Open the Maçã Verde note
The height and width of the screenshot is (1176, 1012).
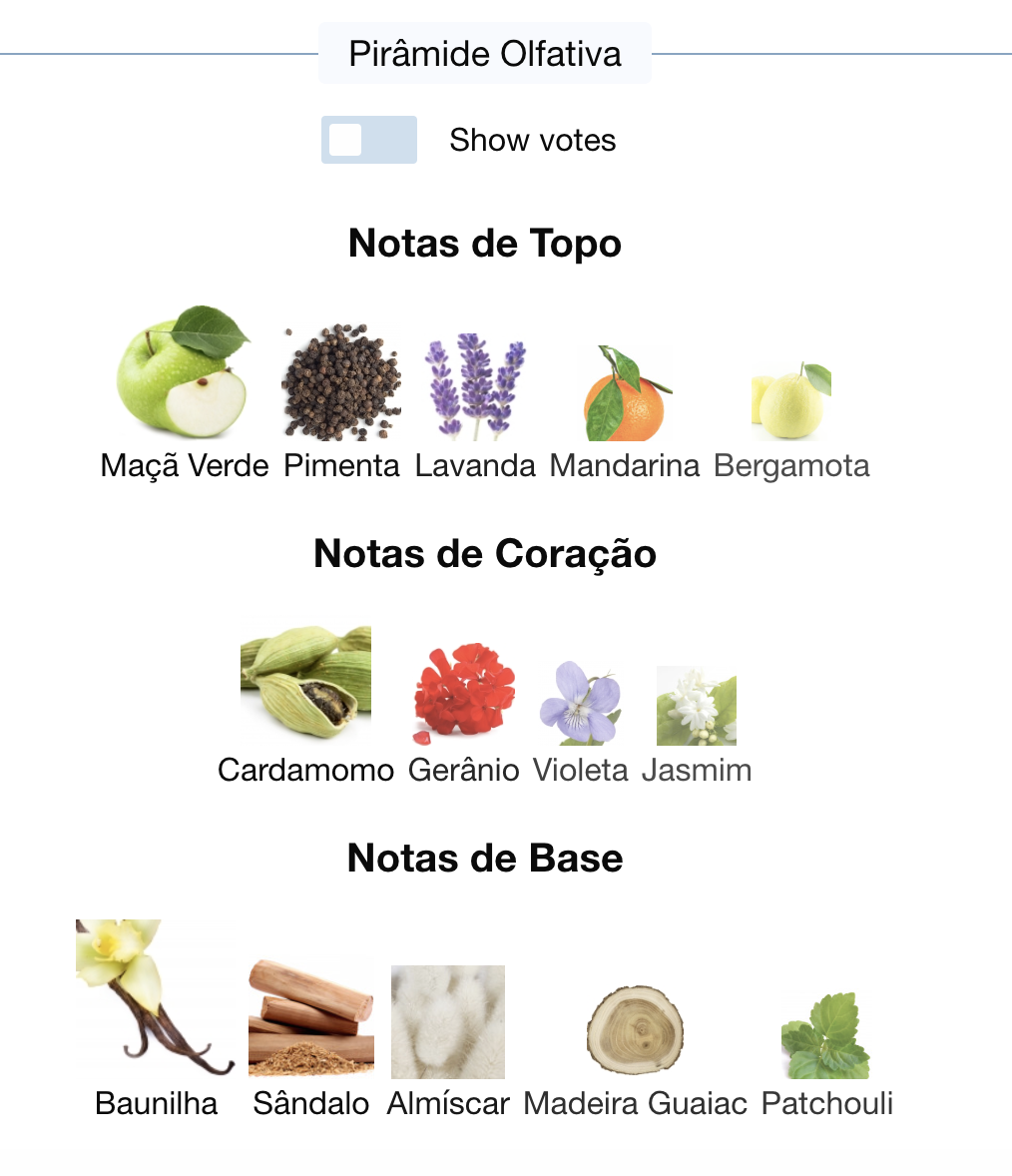point(184,374)
